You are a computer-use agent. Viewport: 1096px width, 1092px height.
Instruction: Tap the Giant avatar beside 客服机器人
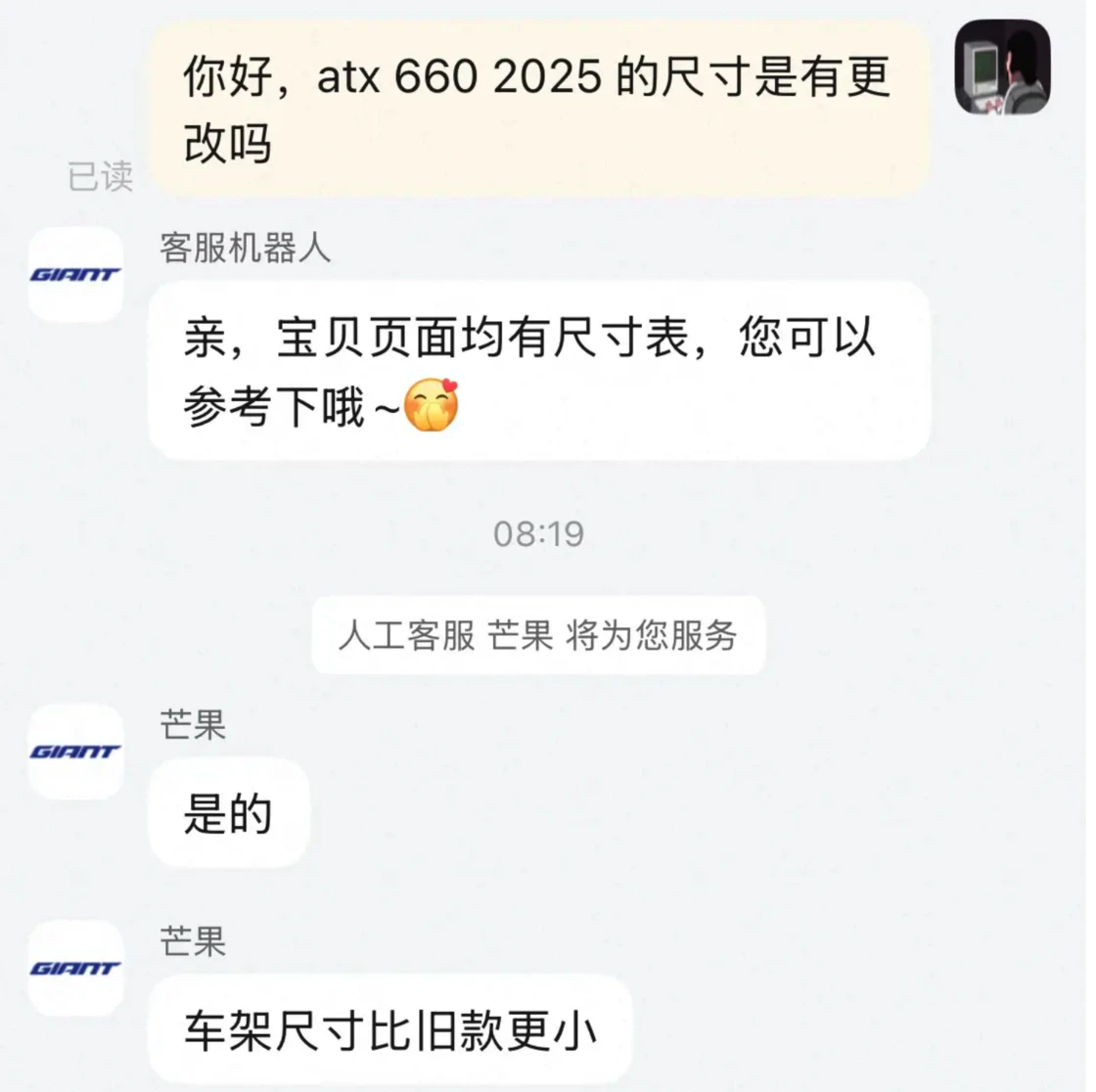[75, 275]
